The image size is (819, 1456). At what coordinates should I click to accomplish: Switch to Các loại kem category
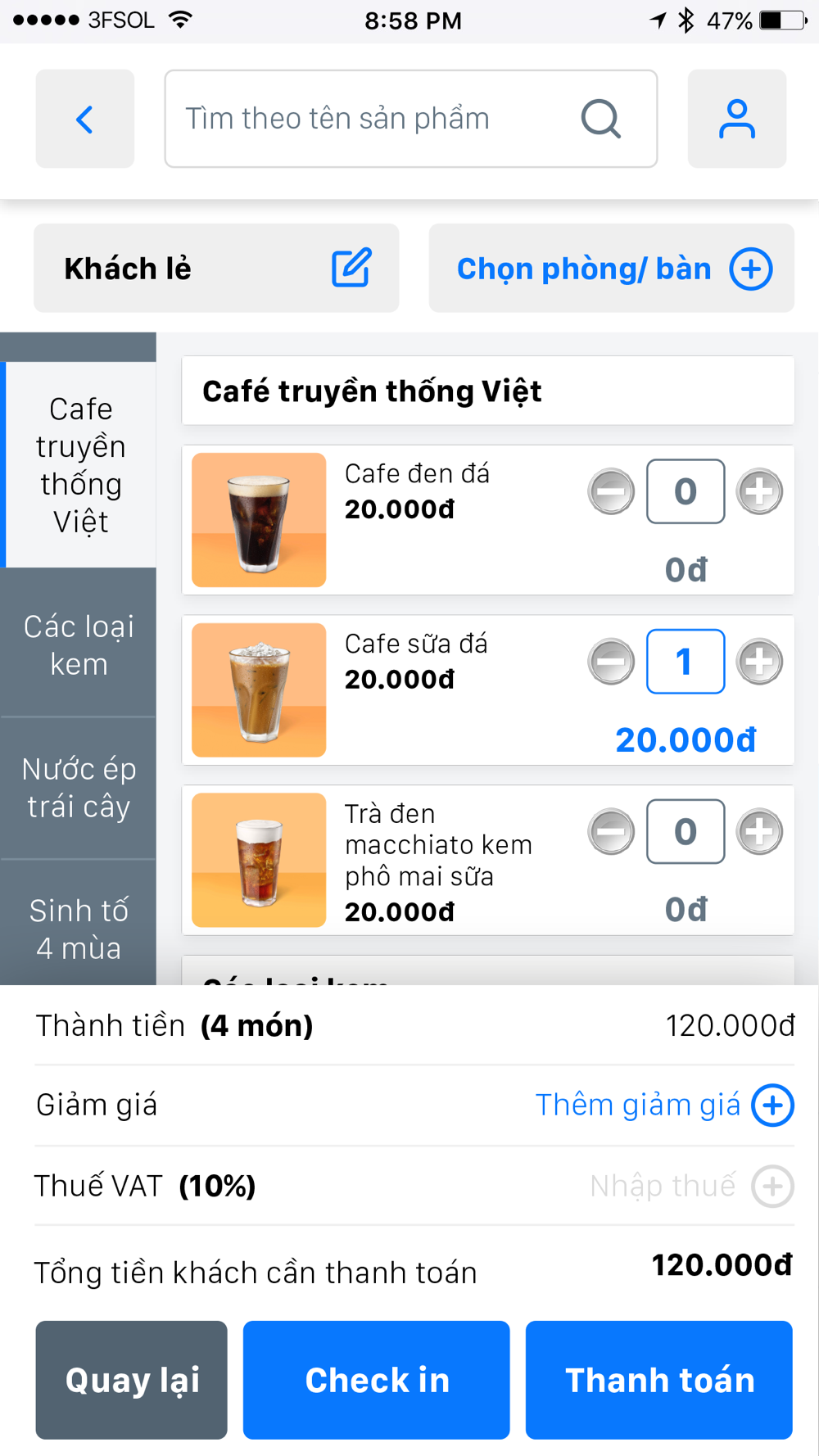(79, 644)
